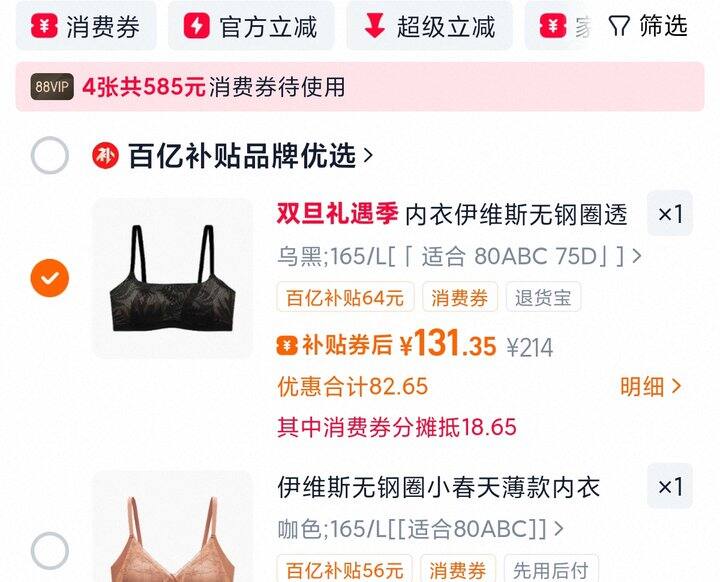Tap the 百亿补贴64元 tag

(x=345, y=298)
